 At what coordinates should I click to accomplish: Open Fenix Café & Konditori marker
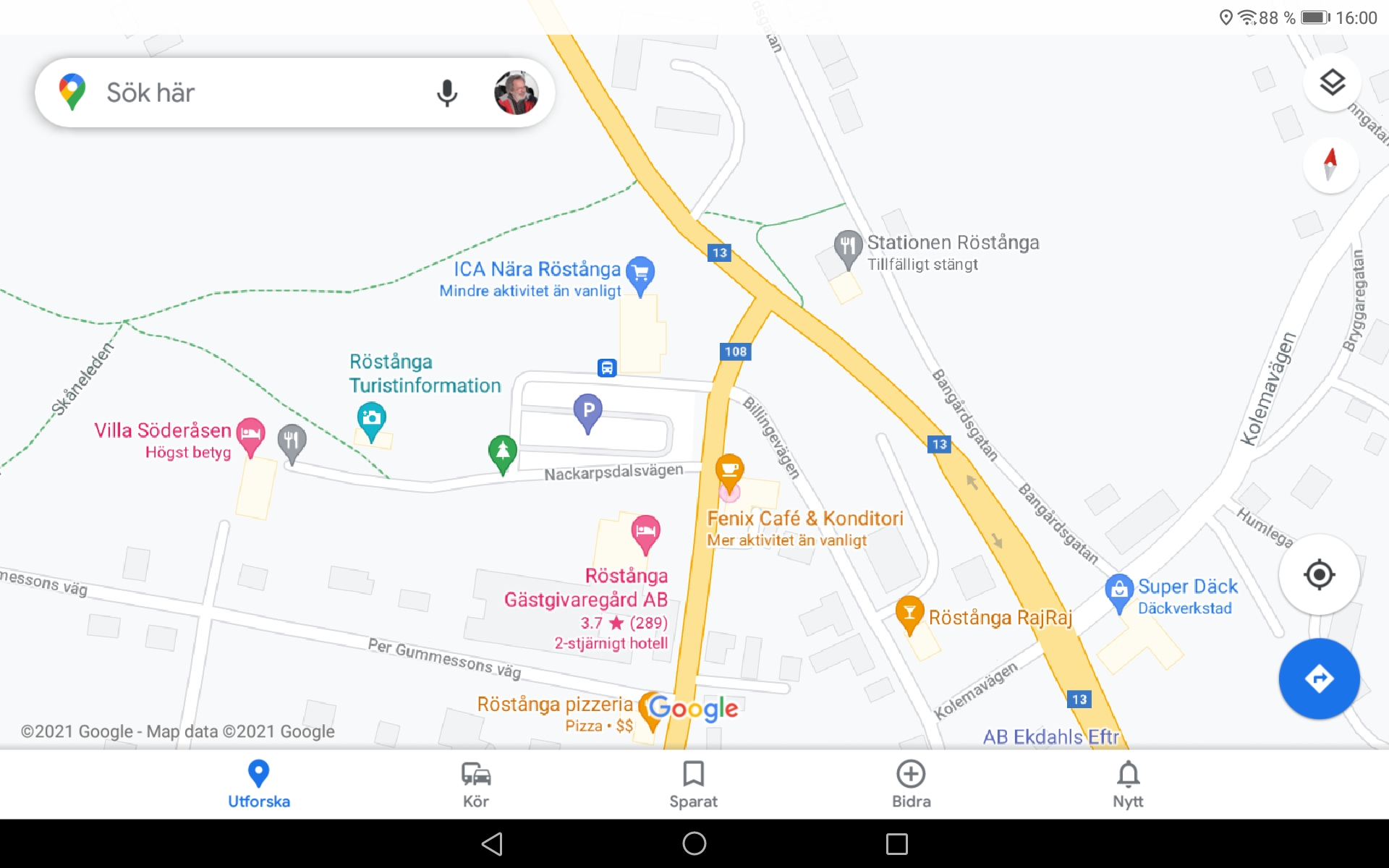point(729,470)
